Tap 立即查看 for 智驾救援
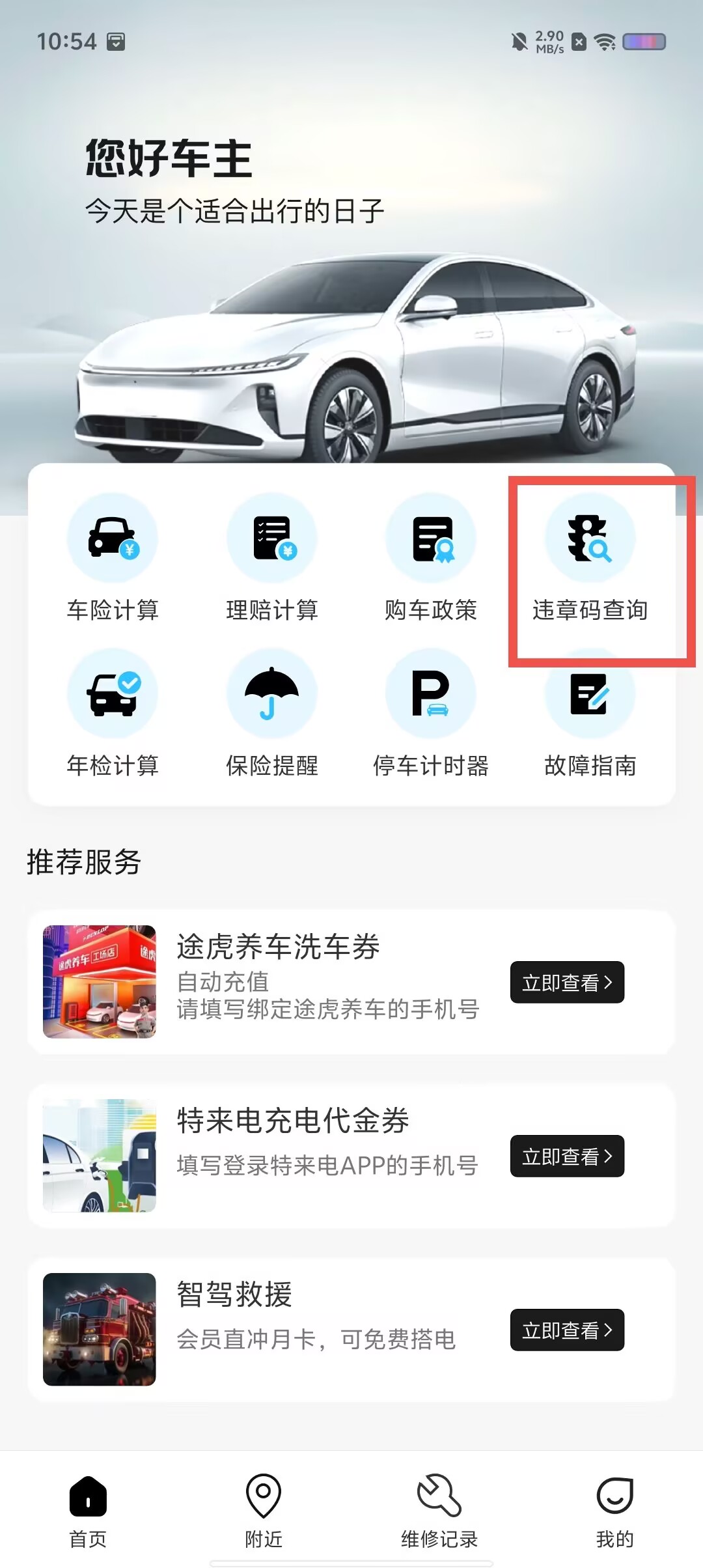This screenshot has height=1568, width=703. coord(567,1330)
